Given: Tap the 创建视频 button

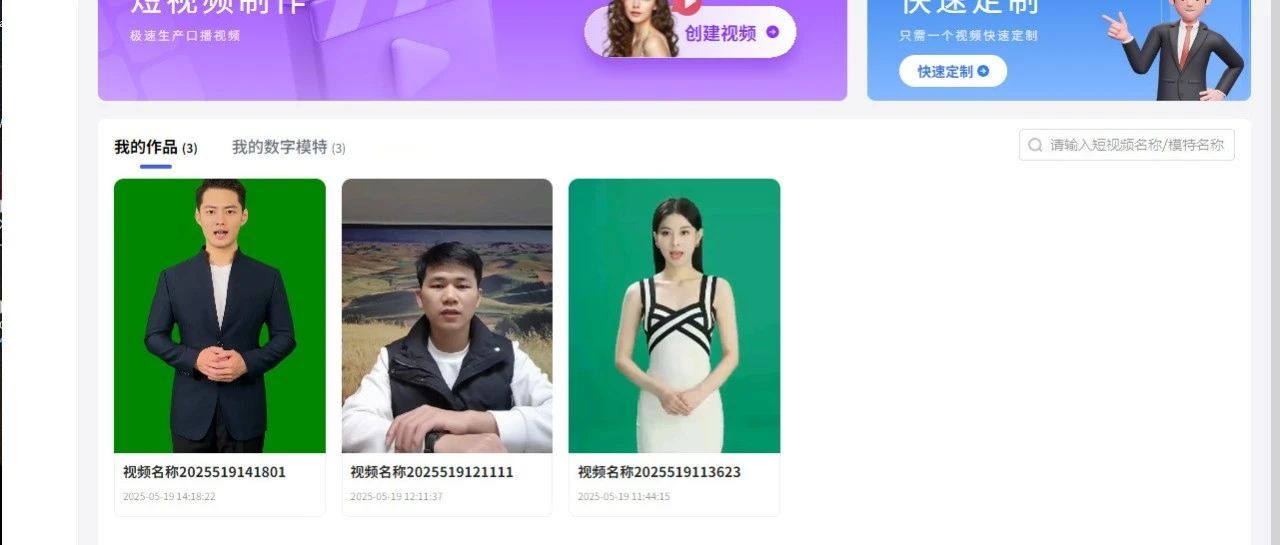Looking at the screenshot, I should 730,32.
